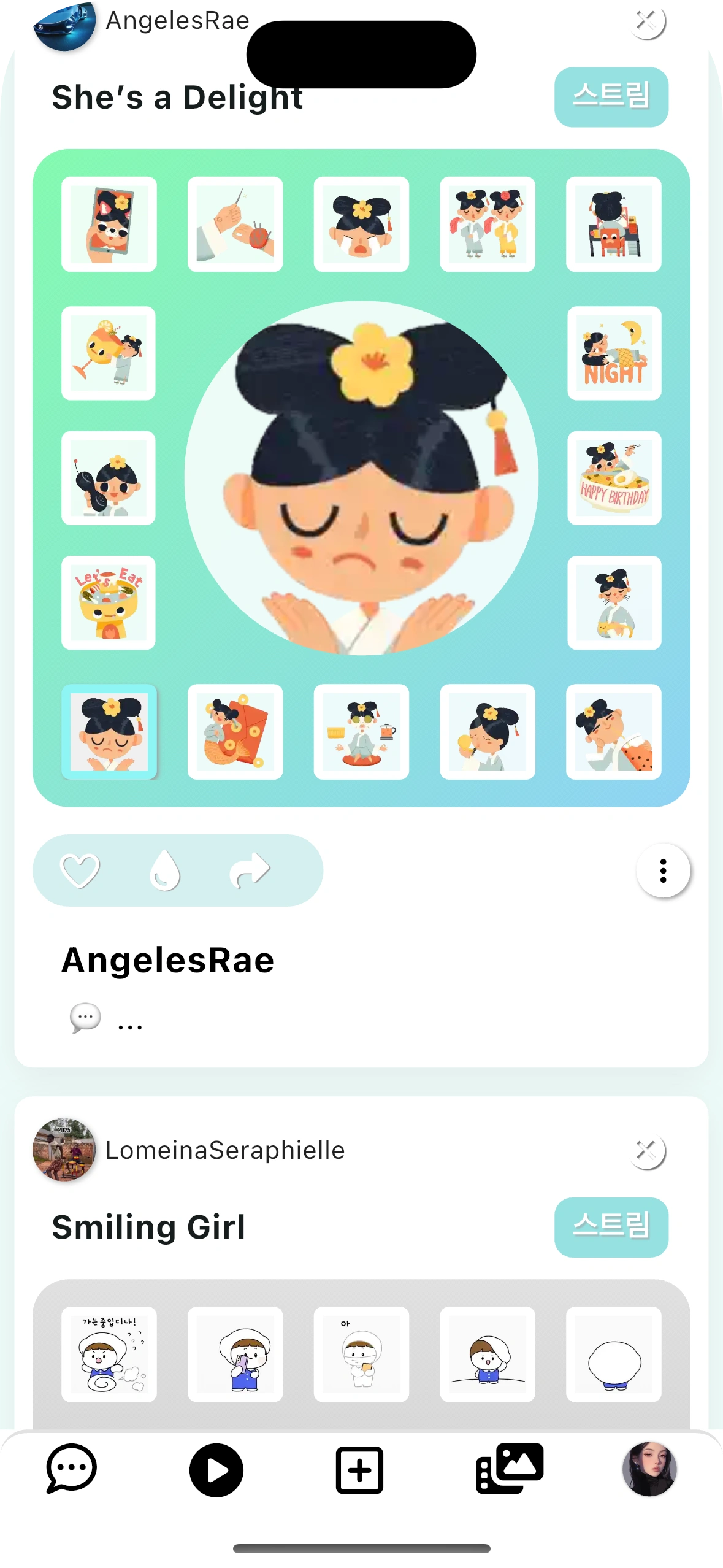Select the "Let's Eat" sticker
Image resolution: width=723 pixels, height=1568 pixels.
(x=108, y=603)
